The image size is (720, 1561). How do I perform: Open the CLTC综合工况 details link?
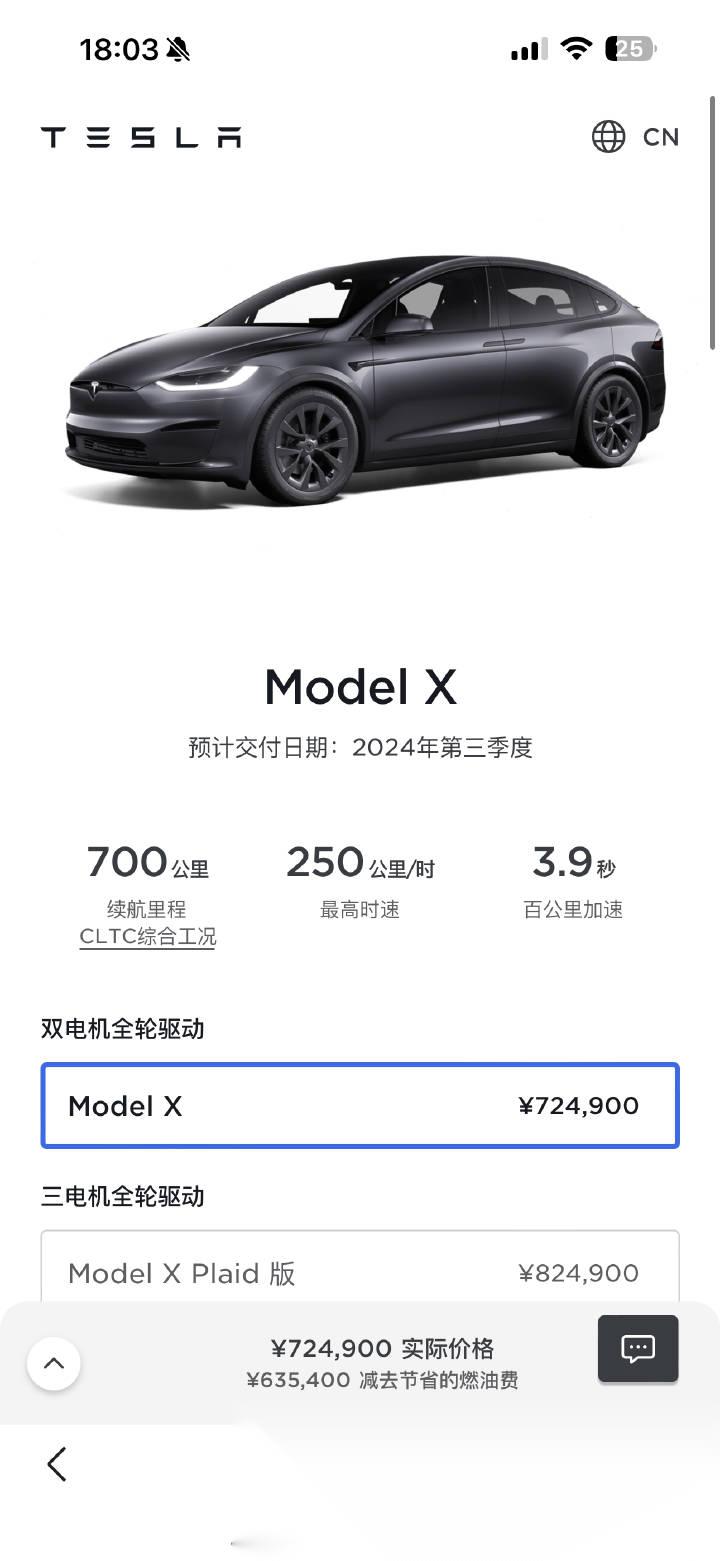pyautogui.click(x=147, y=937)
